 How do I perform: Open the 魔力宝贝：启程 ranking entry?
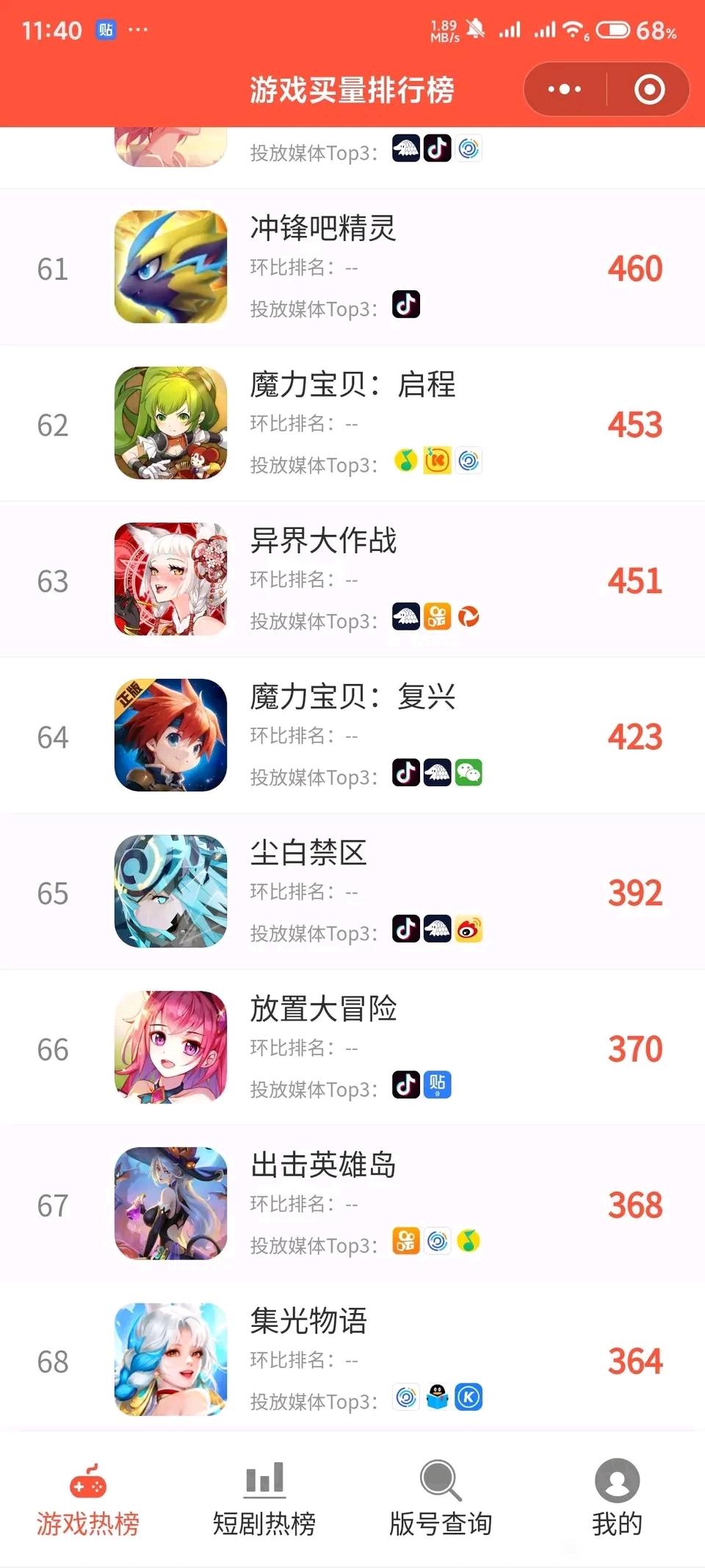352,424
